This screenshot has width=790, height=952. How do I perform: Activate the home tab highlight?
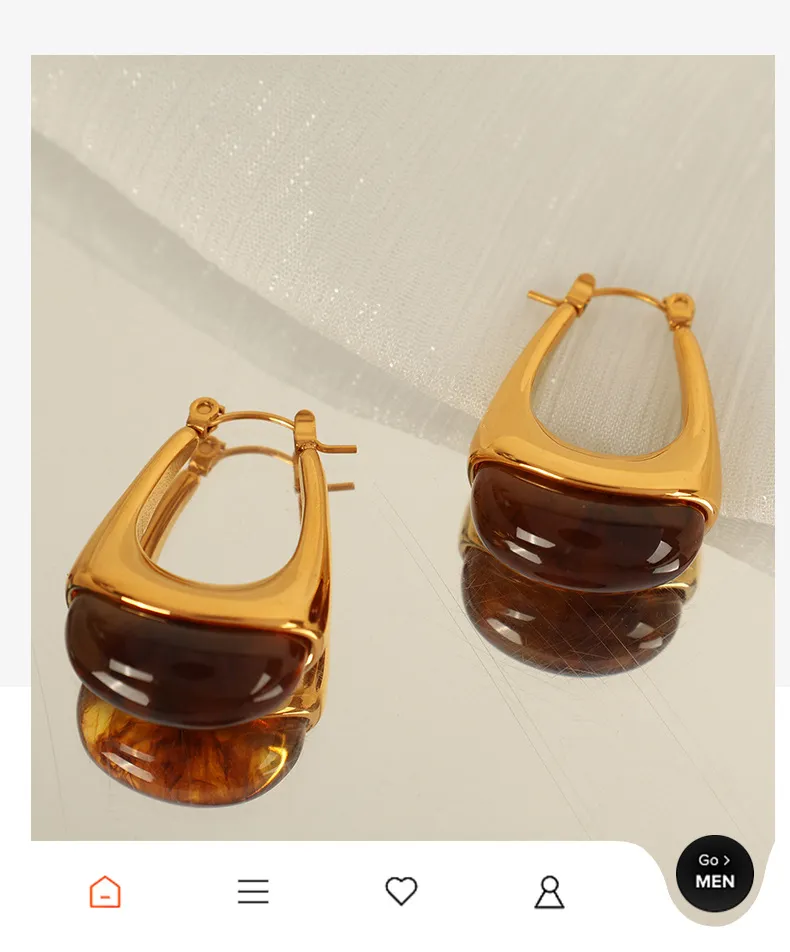pos(105,891)
